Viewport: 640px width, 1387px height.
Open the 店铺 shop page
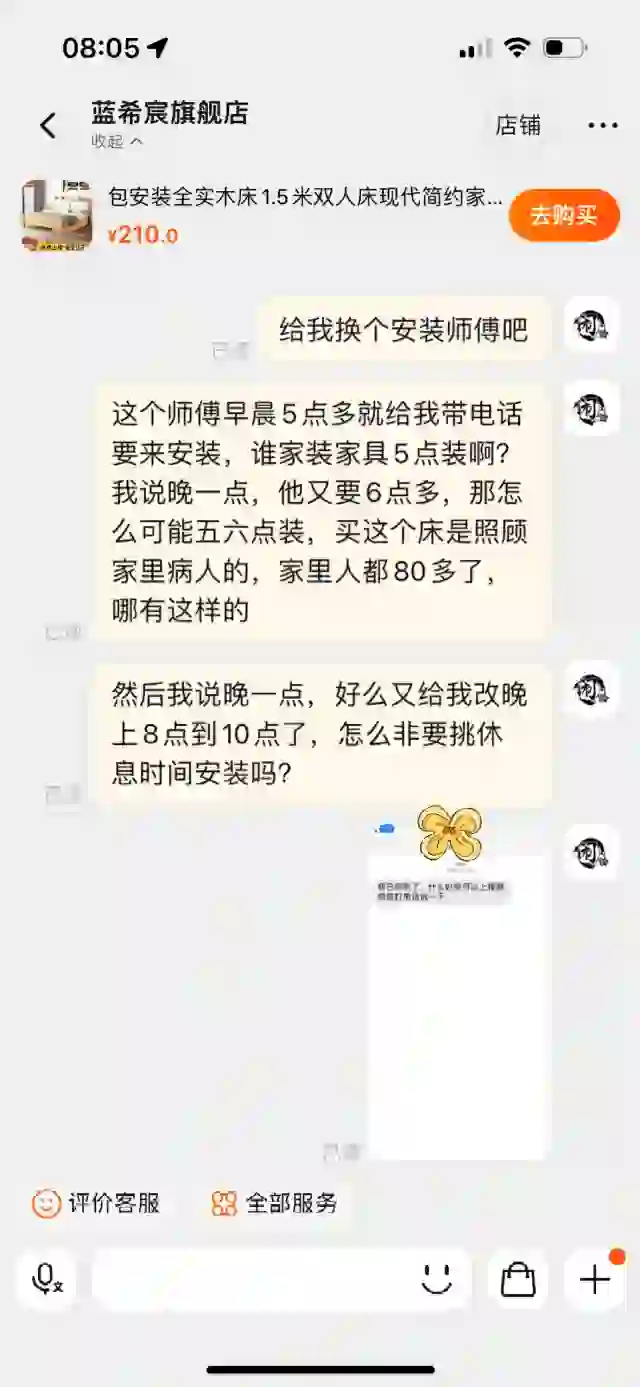518,125
